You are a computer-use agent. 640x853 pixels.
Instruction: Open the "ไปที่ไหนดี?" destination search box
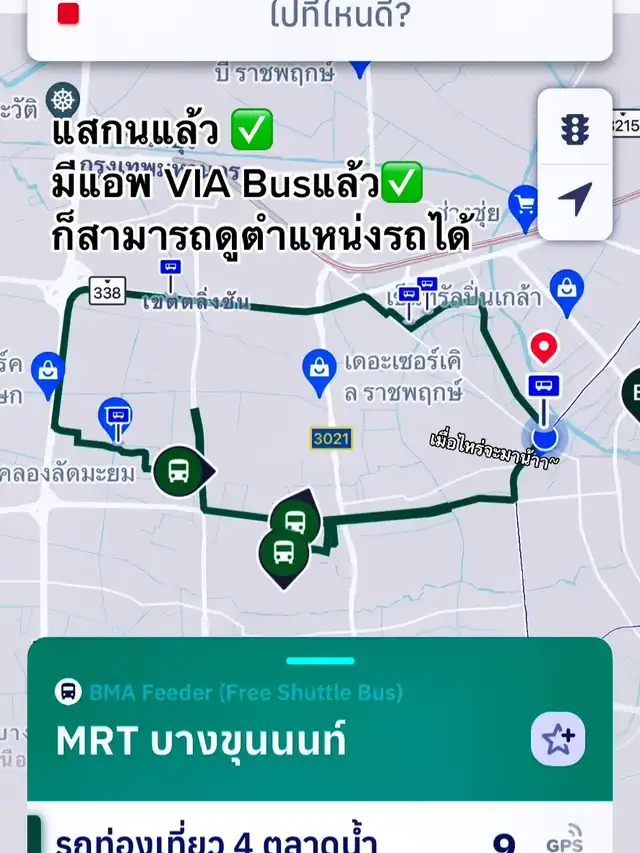pos(340,18)
